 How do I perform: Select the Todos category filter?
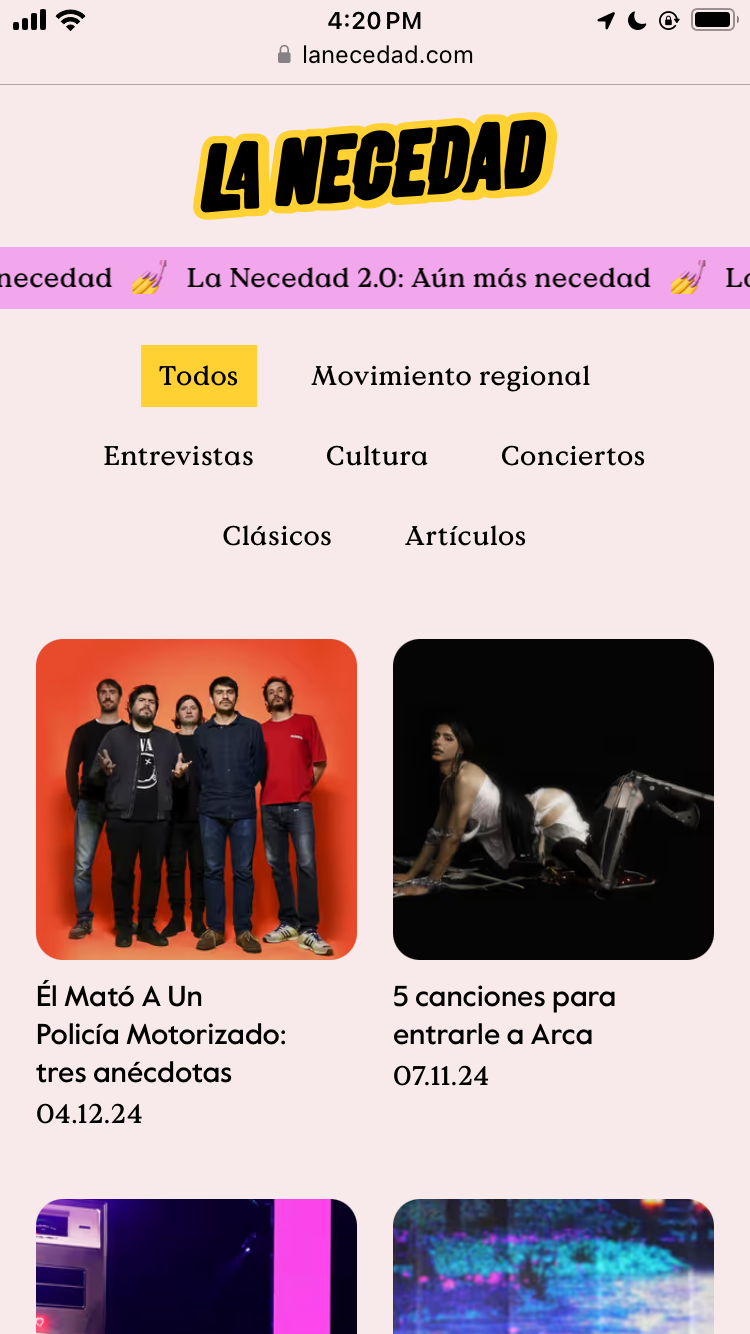click(198, 376)
